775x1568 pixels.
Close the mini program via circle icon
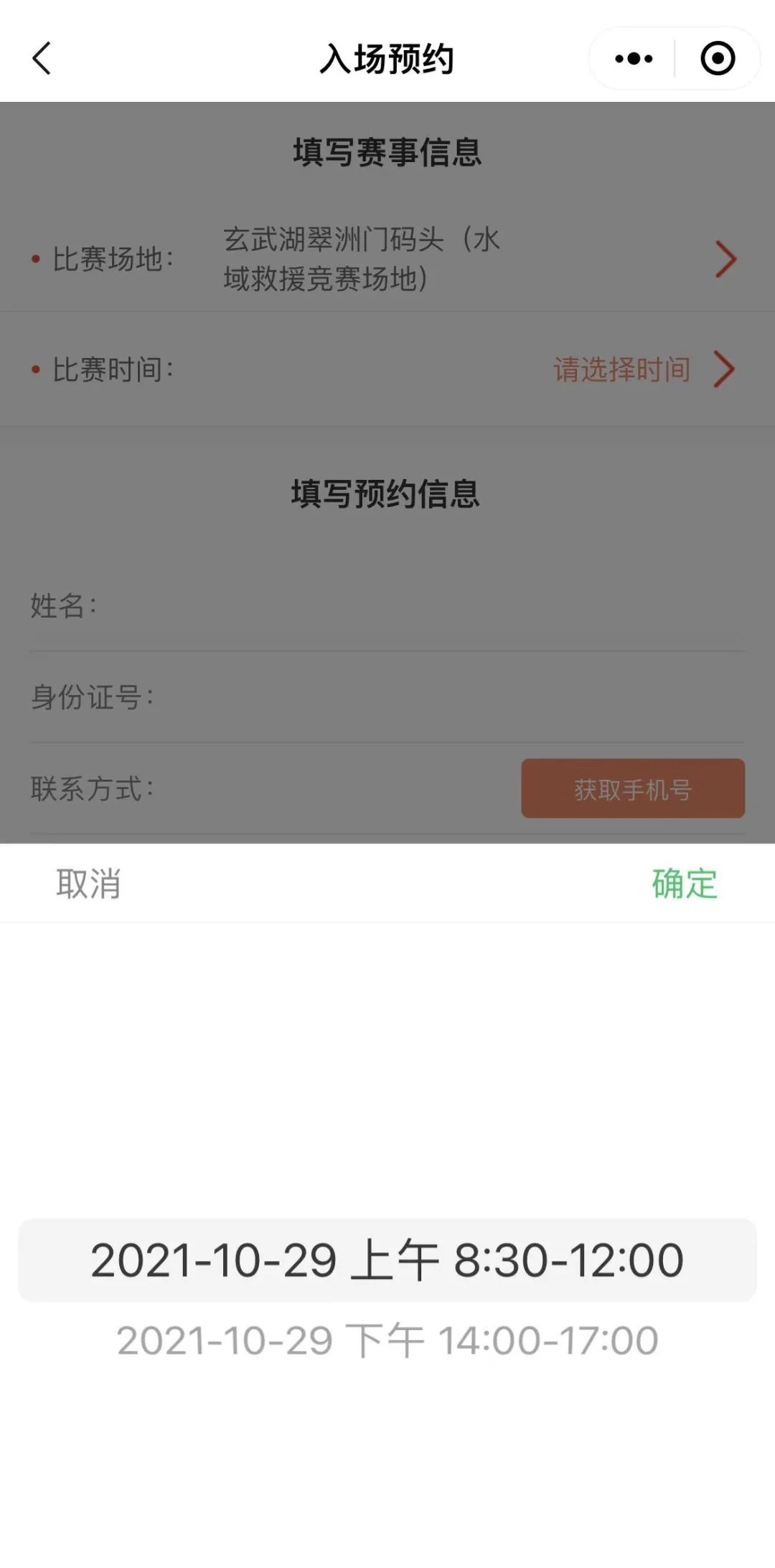coord(718,59)
